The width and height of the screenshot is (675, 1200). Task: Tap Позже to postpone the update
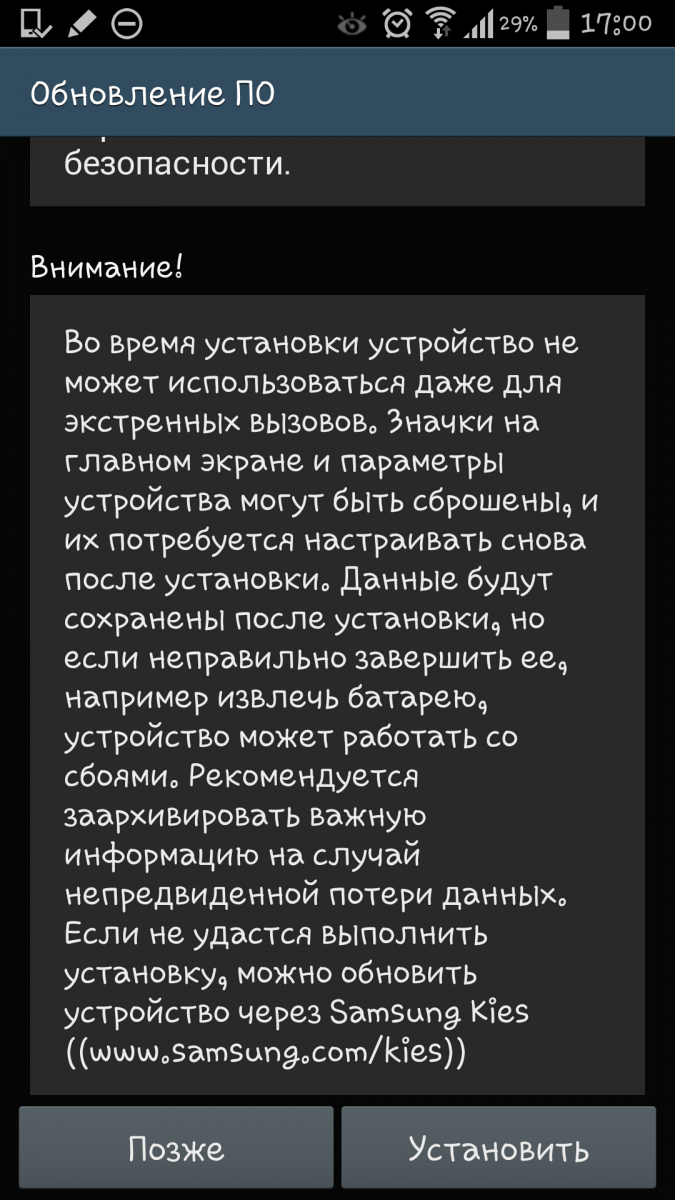(176, 1150)
